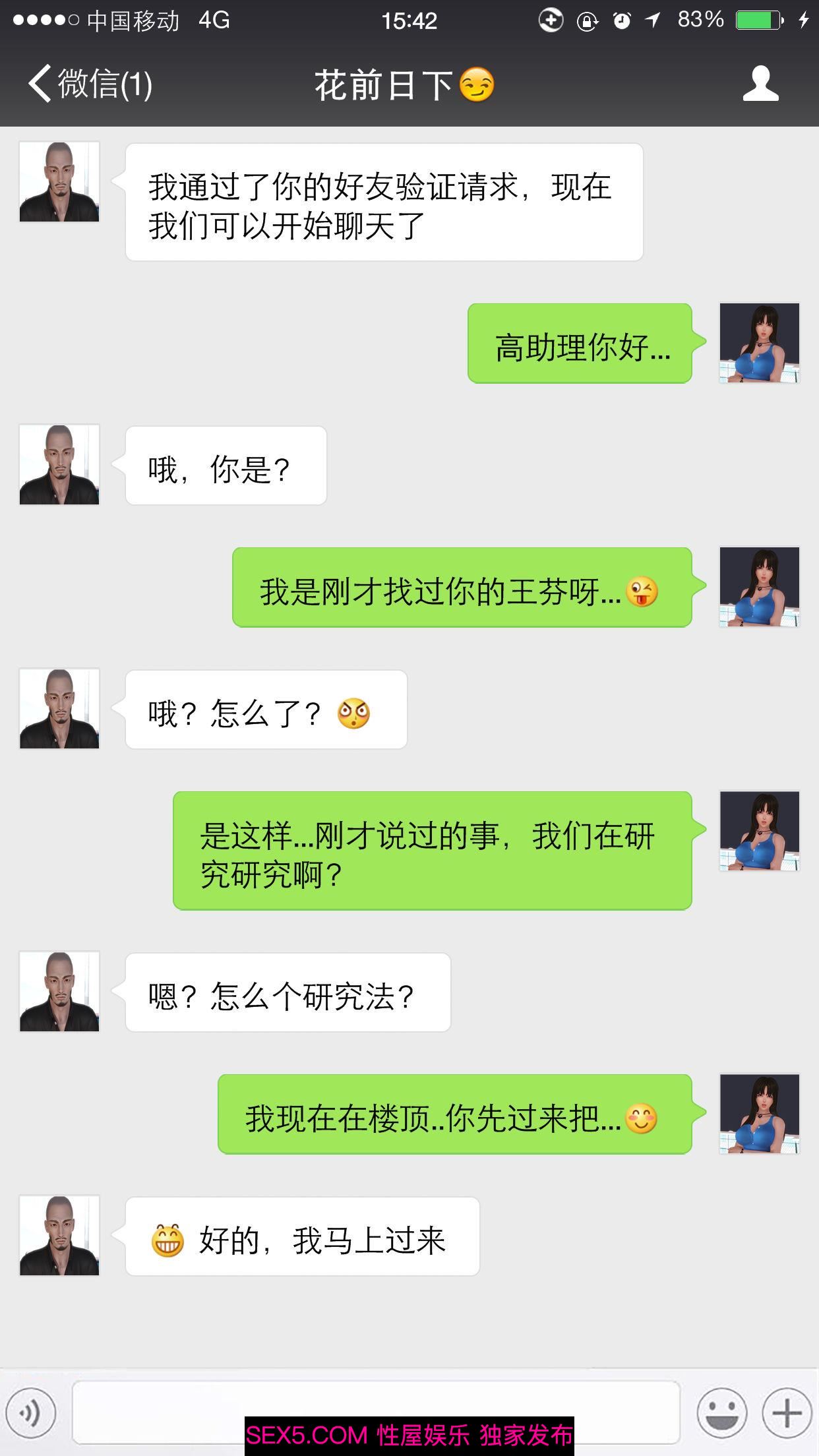Open the plus attachments menu
This screenshot has width=819, height=1456.
point(787,1412)
